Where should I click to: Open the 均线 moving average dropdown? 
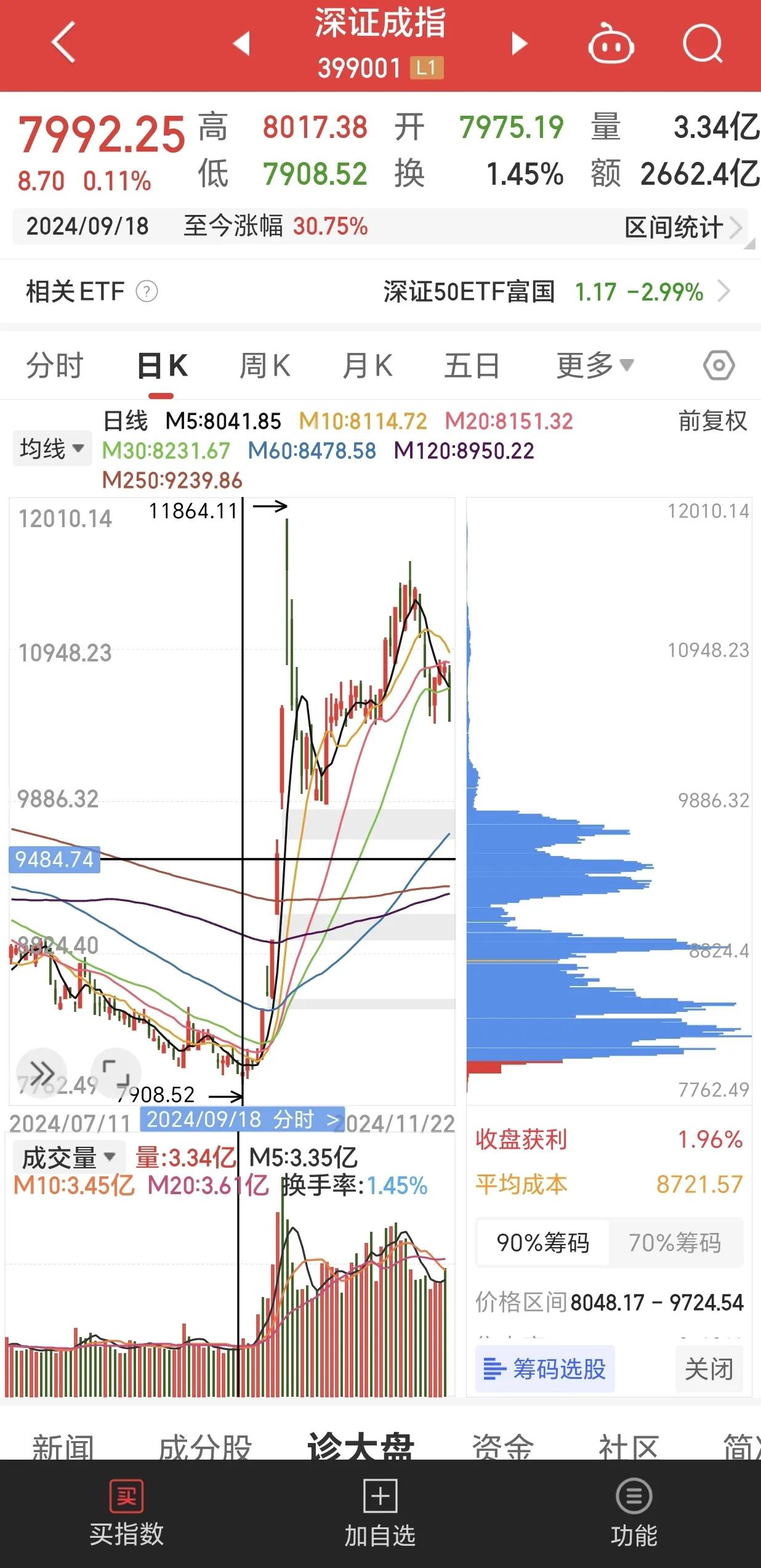(x=52, y=448)
